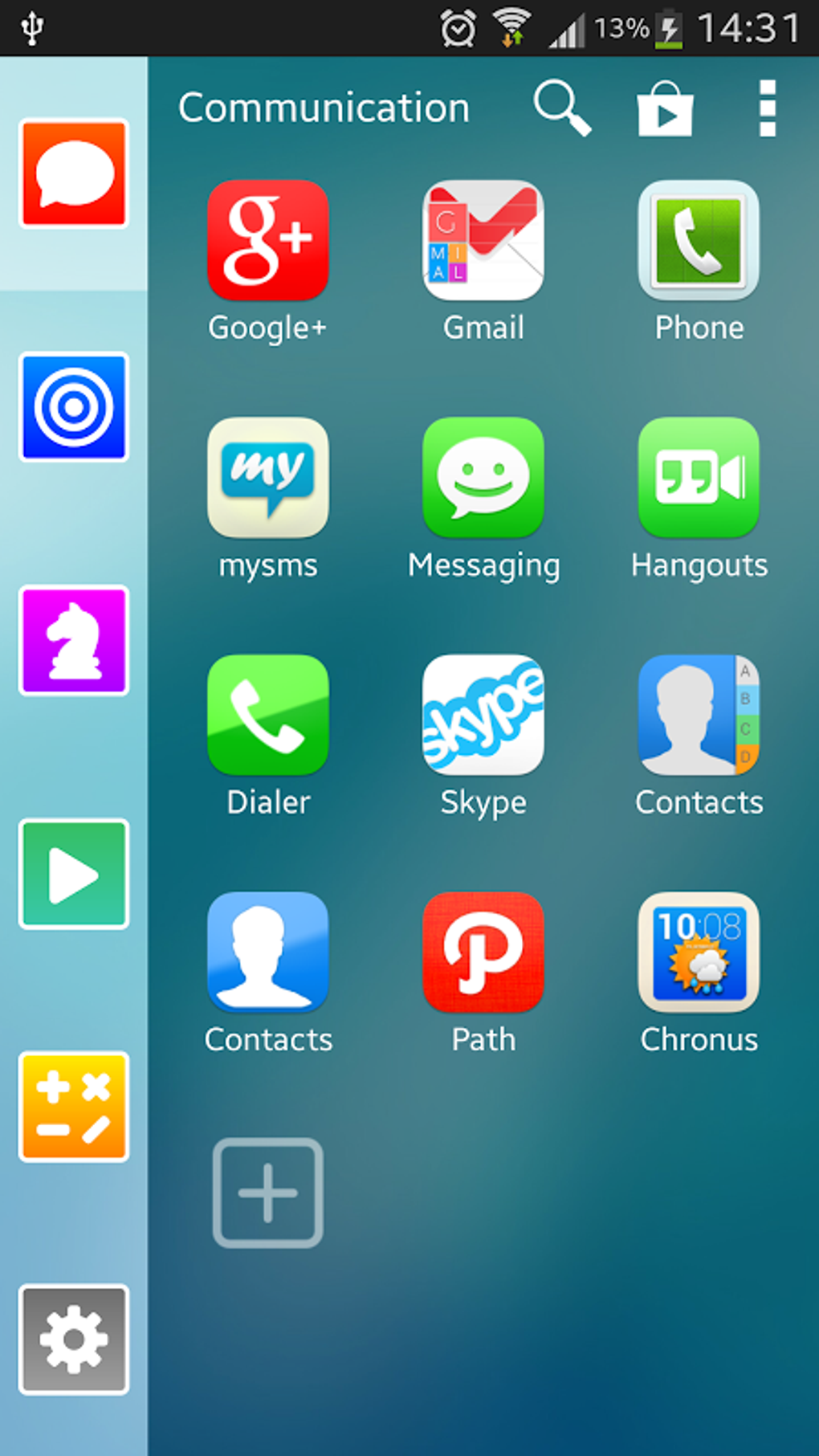Switch to the chess knight games category
819x1456 pixels.
[x=74, y=640]
